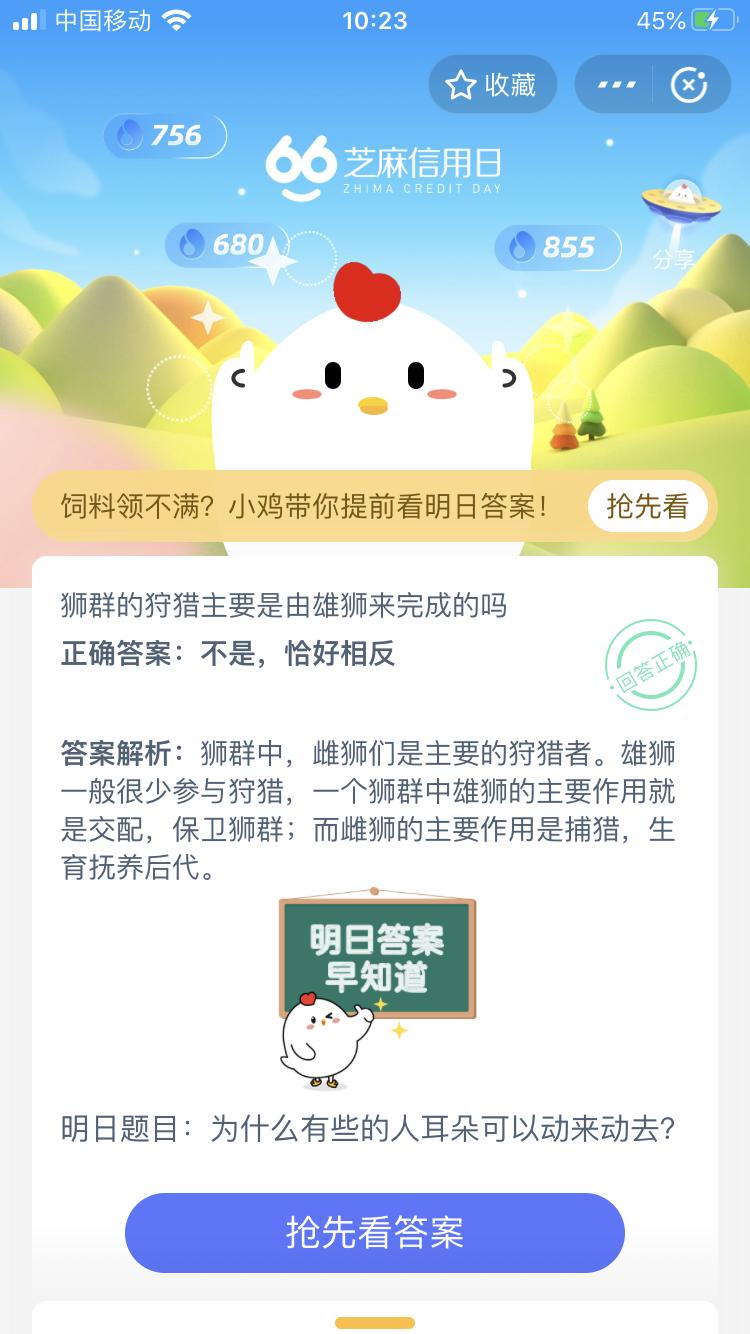Collect the 855 water droplet bubble

tap(558, 247)
